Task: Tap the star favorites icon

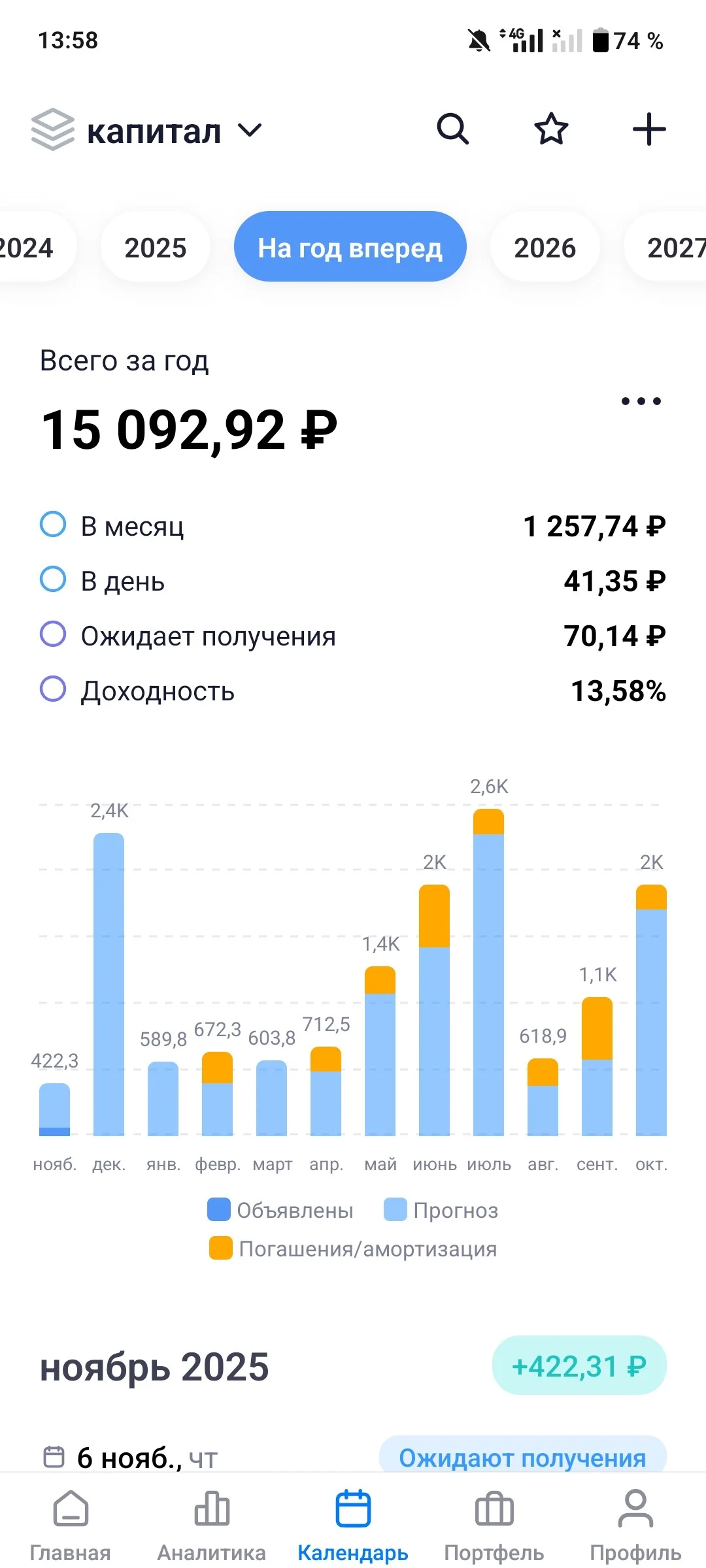Action: pyautogui.click(x=551, y=129)
